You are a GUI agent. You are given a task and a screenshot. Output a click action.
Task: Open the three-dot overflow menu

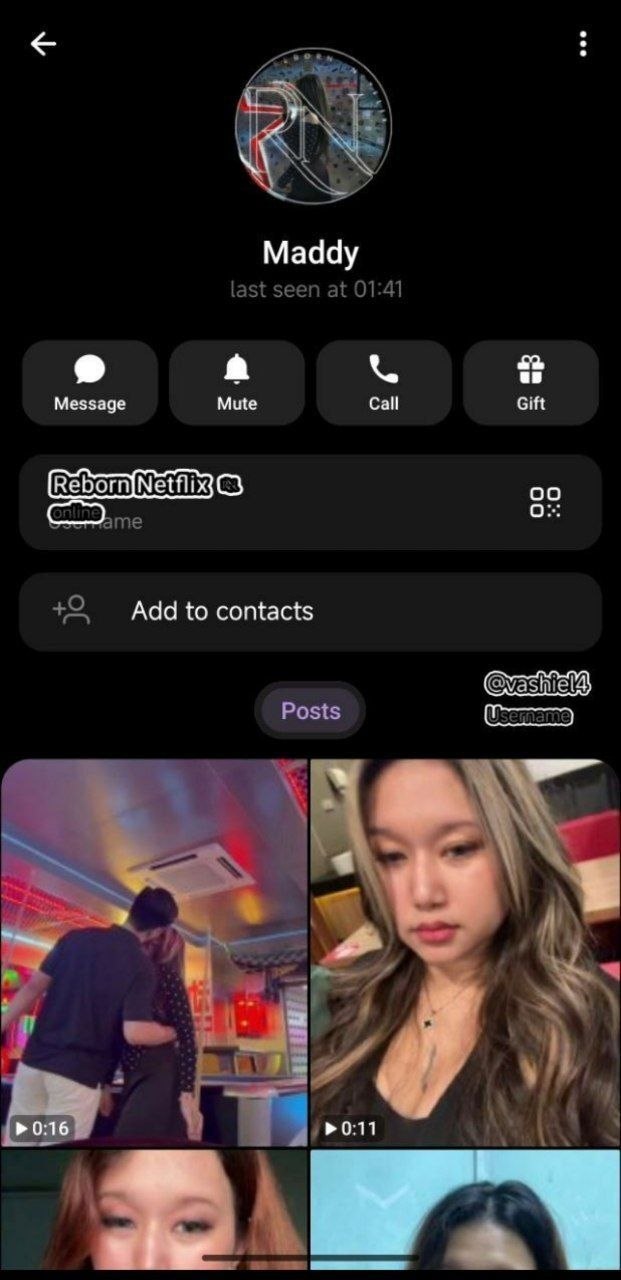[x=583, y=44]
